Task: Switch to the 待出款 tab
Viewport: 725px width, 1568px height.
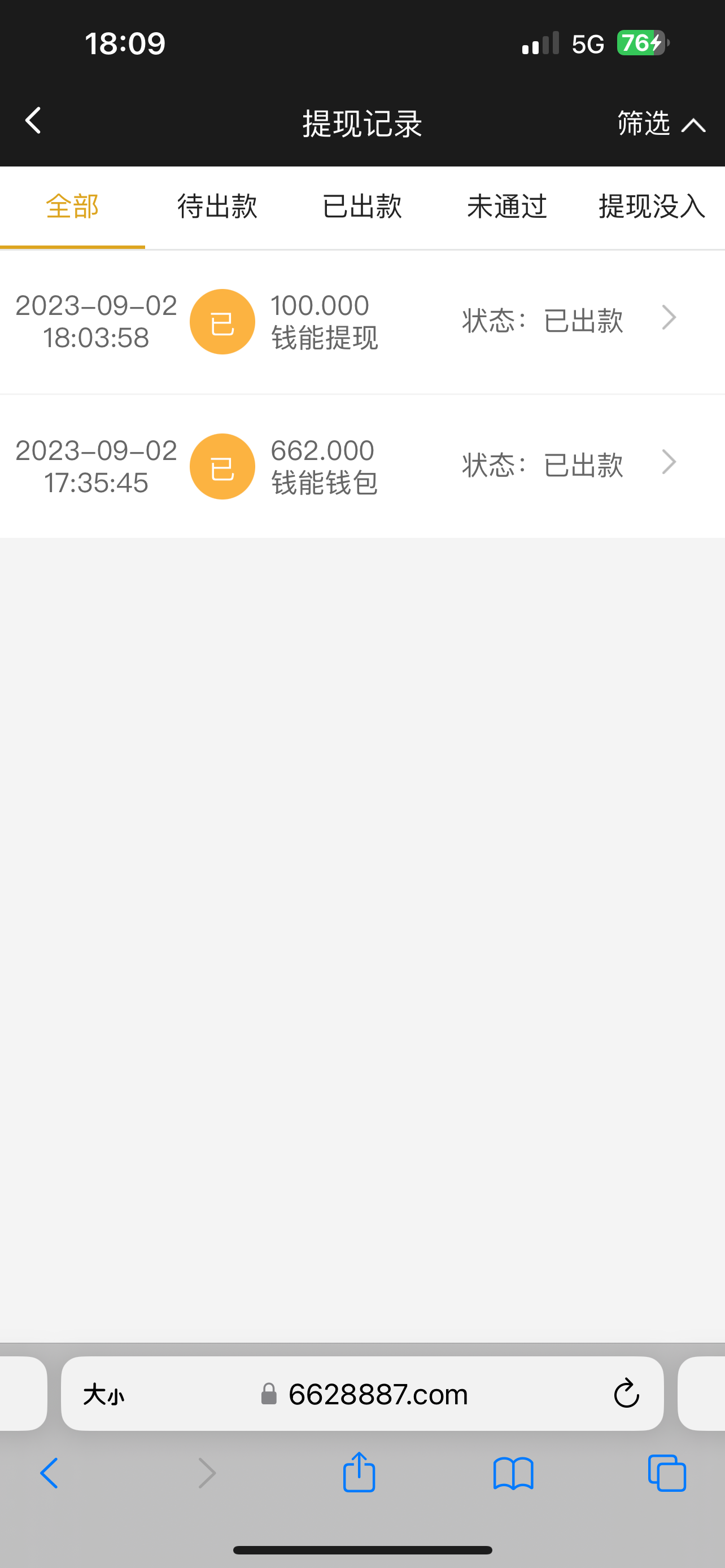Action: (x=217, y=207)
